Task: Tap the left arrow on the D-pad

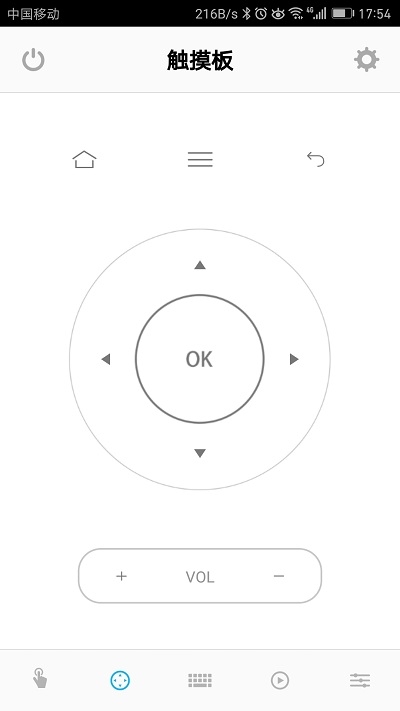Action: tap(106, 359)
